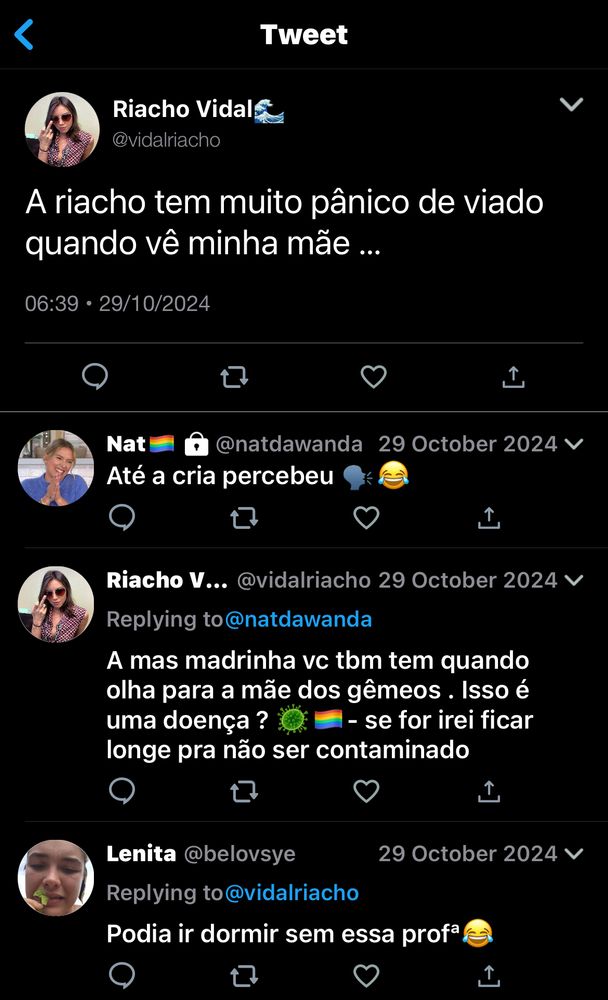Open the @natdawanda mention link

[x=298, y=619]
